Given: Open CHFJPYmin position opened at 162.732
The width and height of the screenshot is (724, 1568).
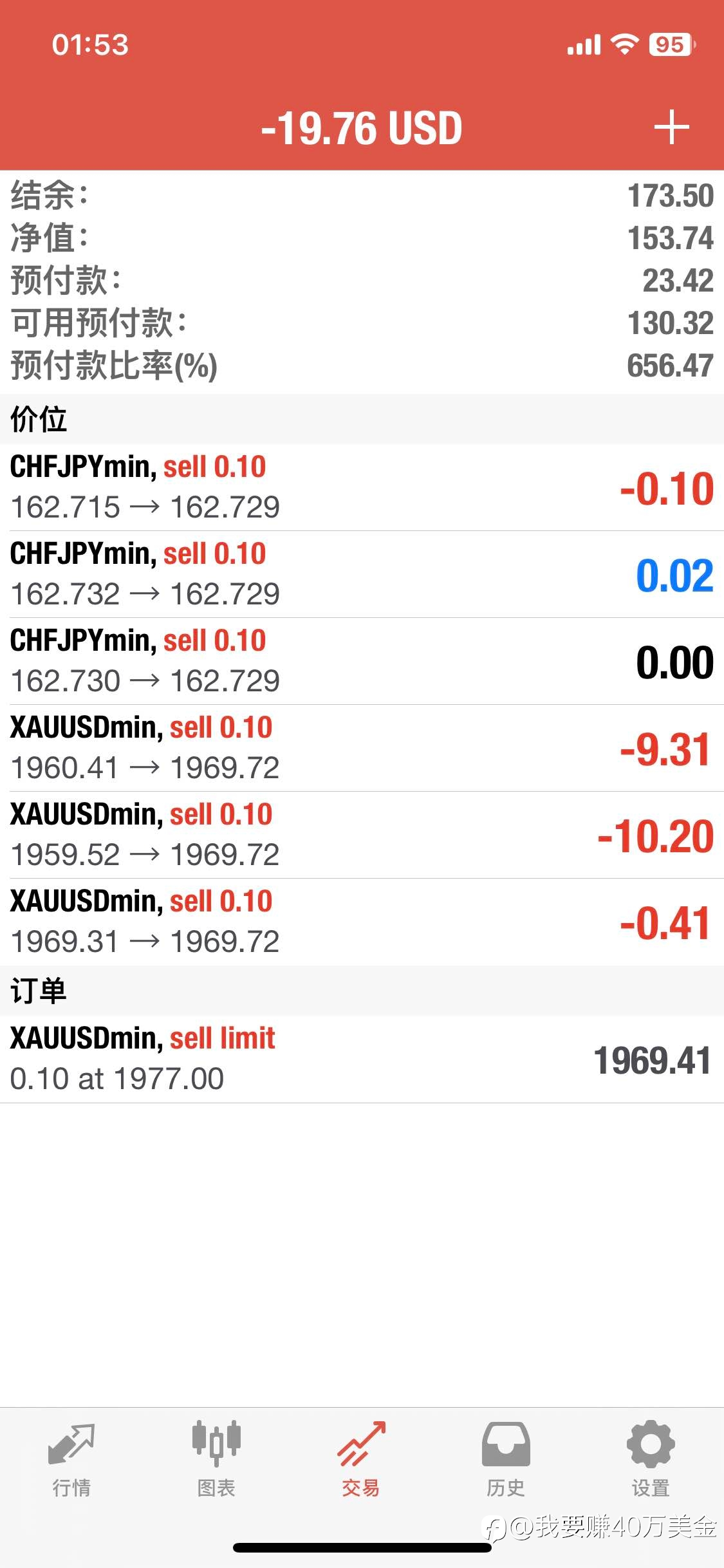Looking at the screenshot, I should 362,574.
